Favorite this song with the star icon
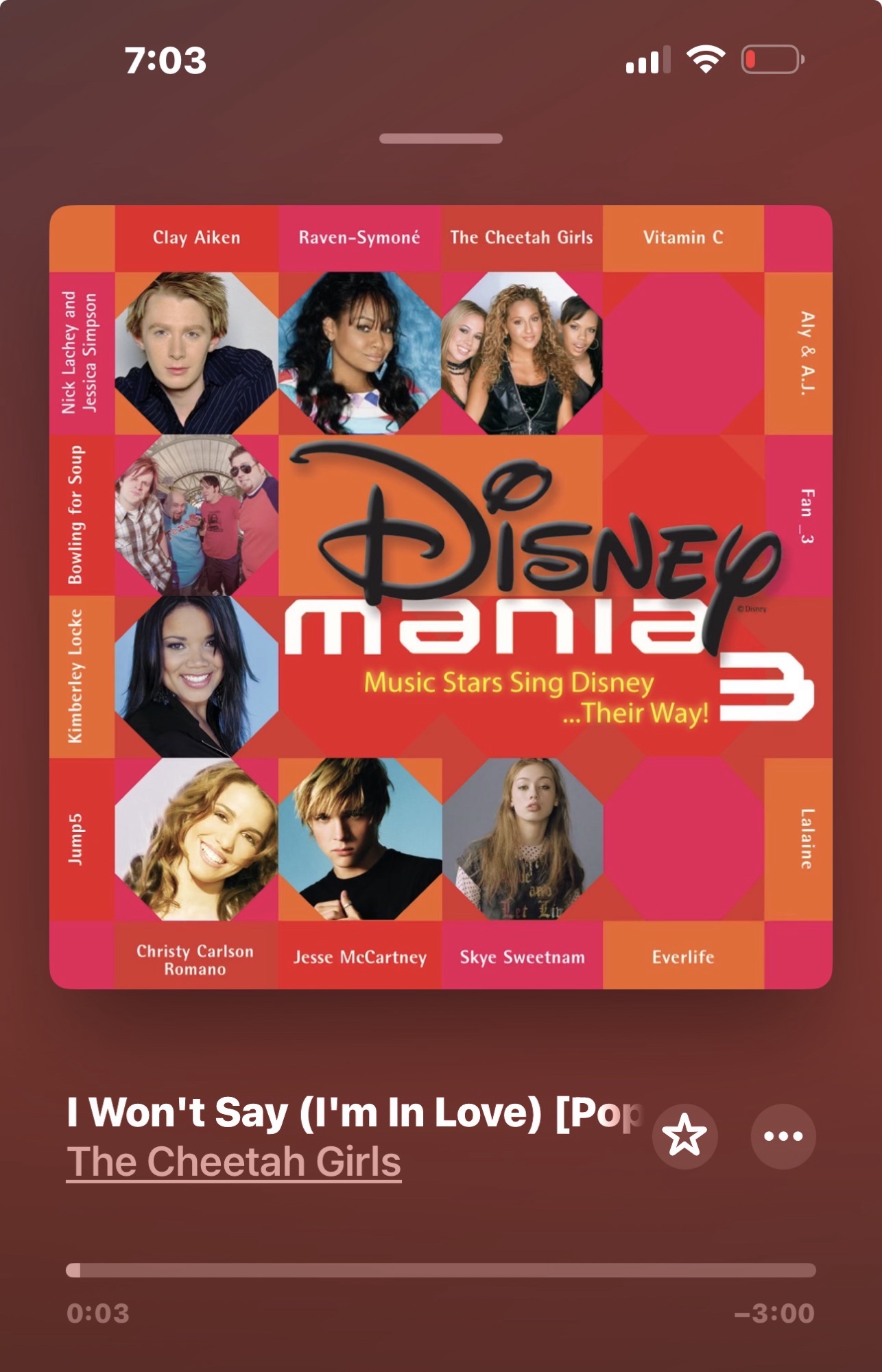The width and height of the screenshot is (882, 1372). point(684,1136)
